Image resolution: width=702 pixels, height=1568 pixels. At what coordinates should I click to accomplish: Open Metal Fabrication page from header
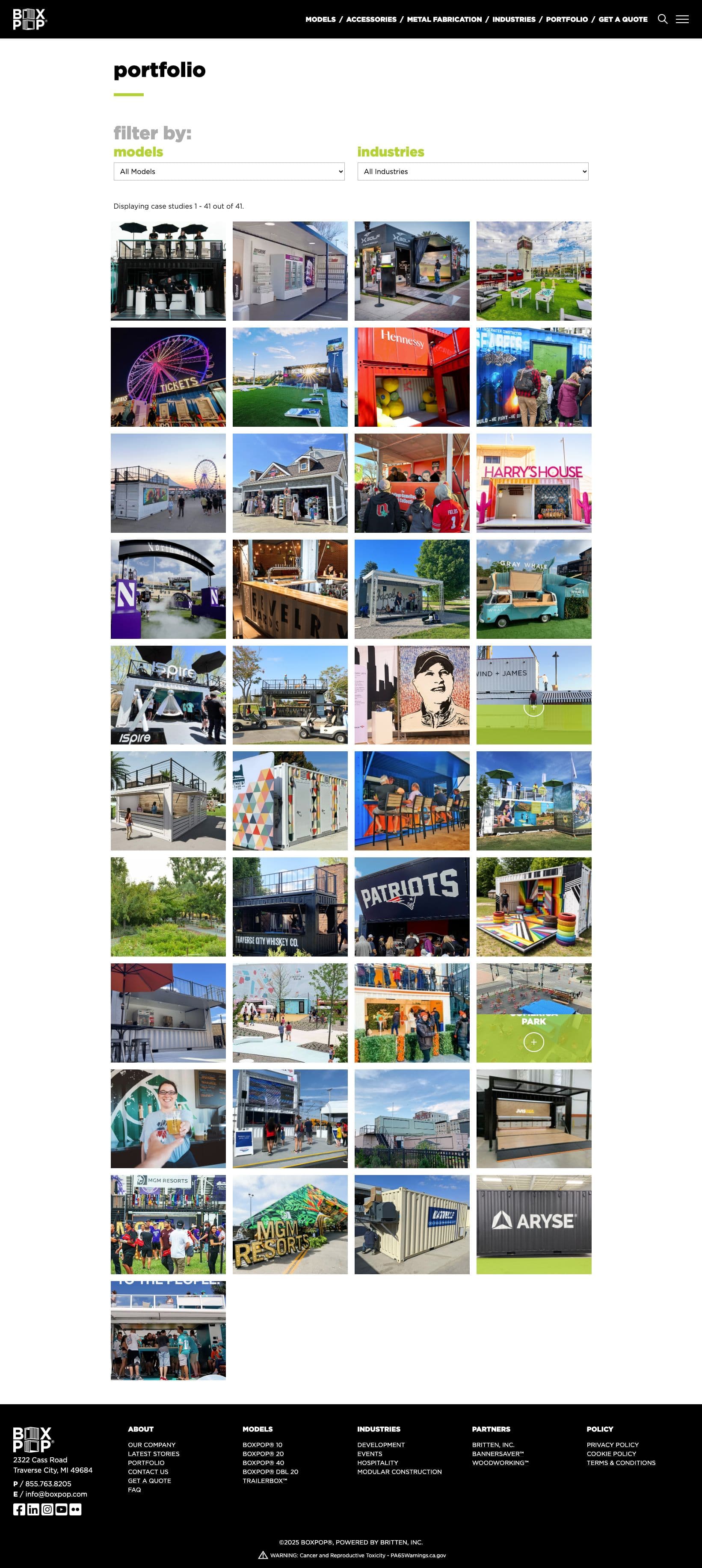coord(444,20)
